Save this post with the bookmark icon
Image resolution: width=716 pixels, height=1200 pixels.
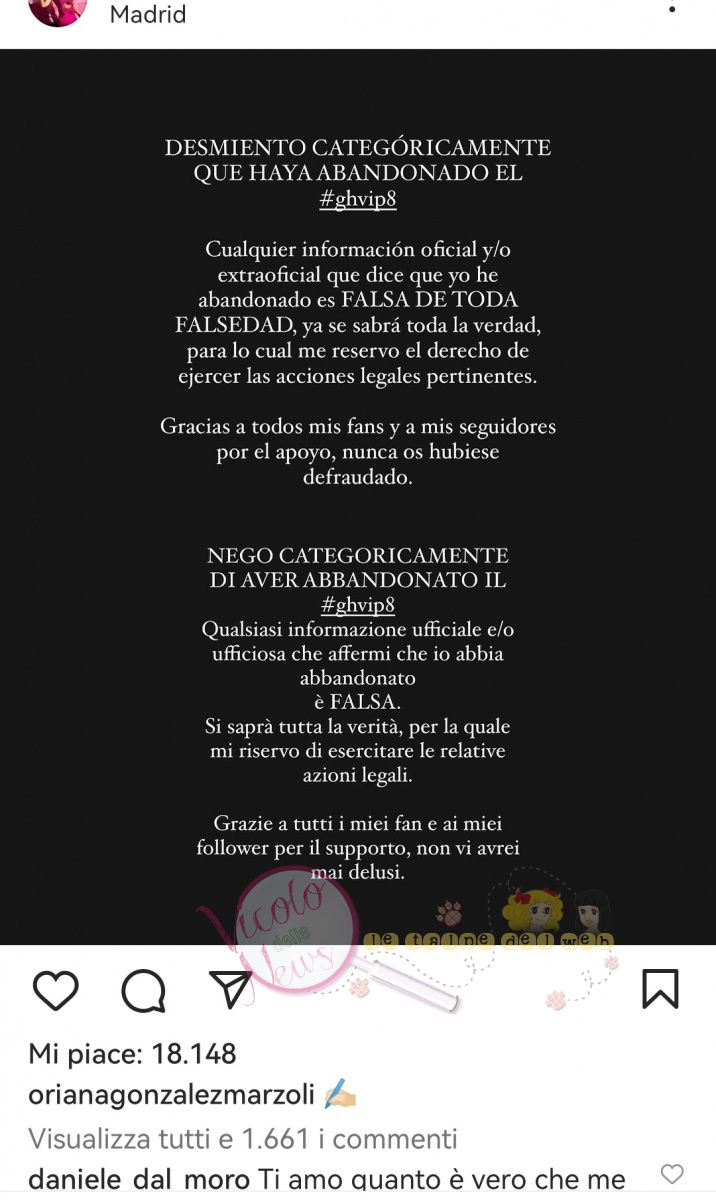pos(660,989)
